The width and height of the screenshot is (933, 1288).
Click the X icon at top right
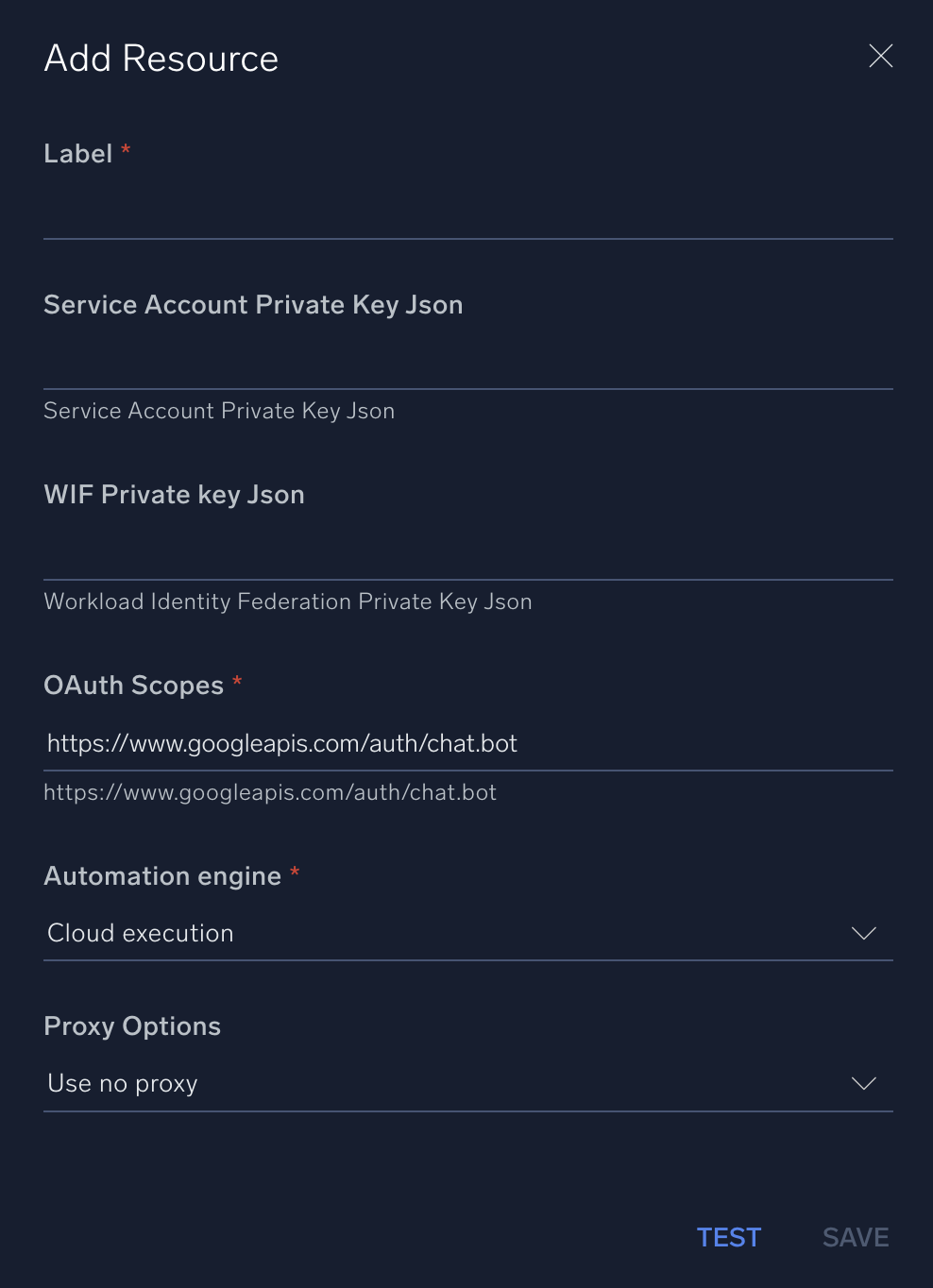[x=880, y=57]
